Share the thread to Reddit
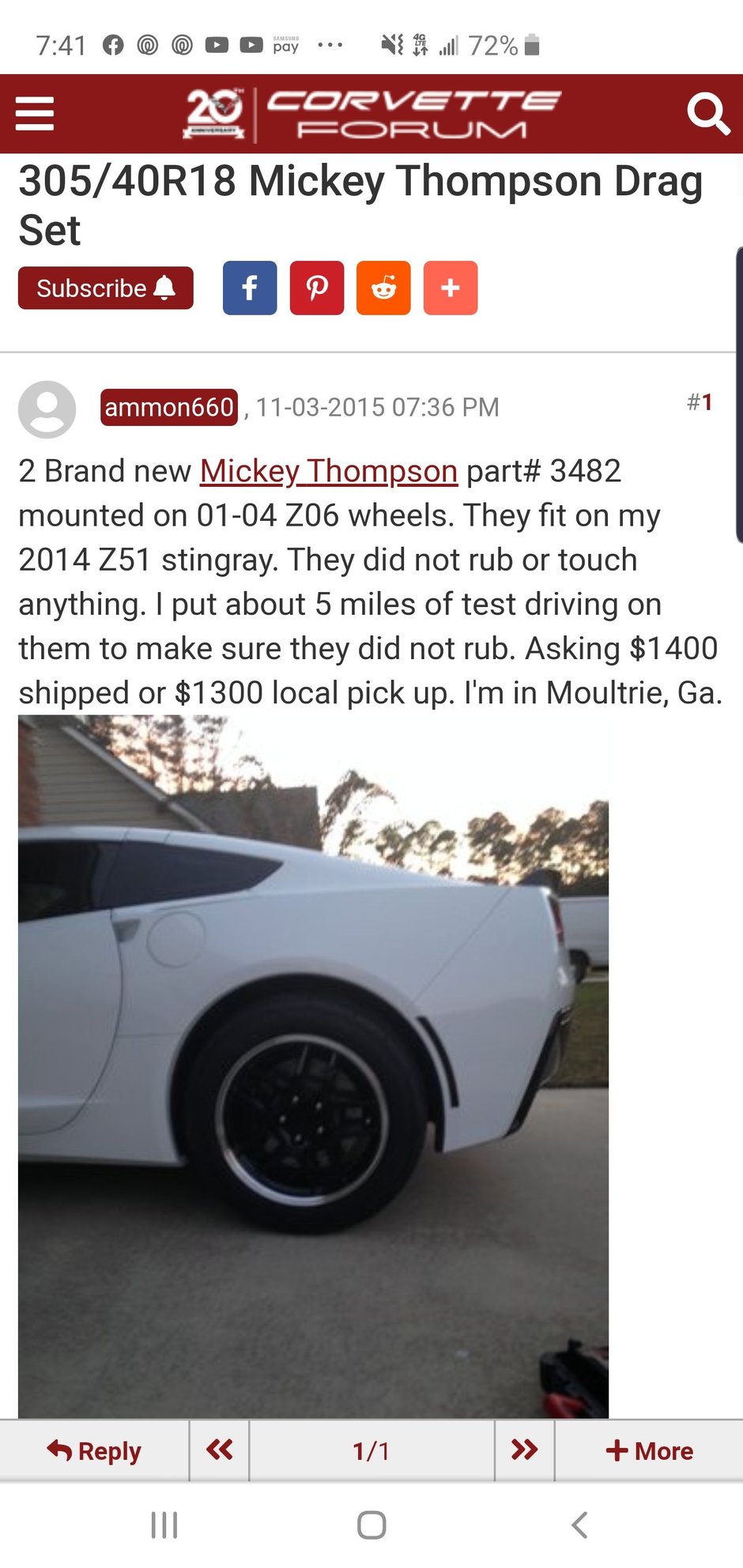Viewport: 743px width, 1568px height. pyautogui.click(x=383, y=288)
